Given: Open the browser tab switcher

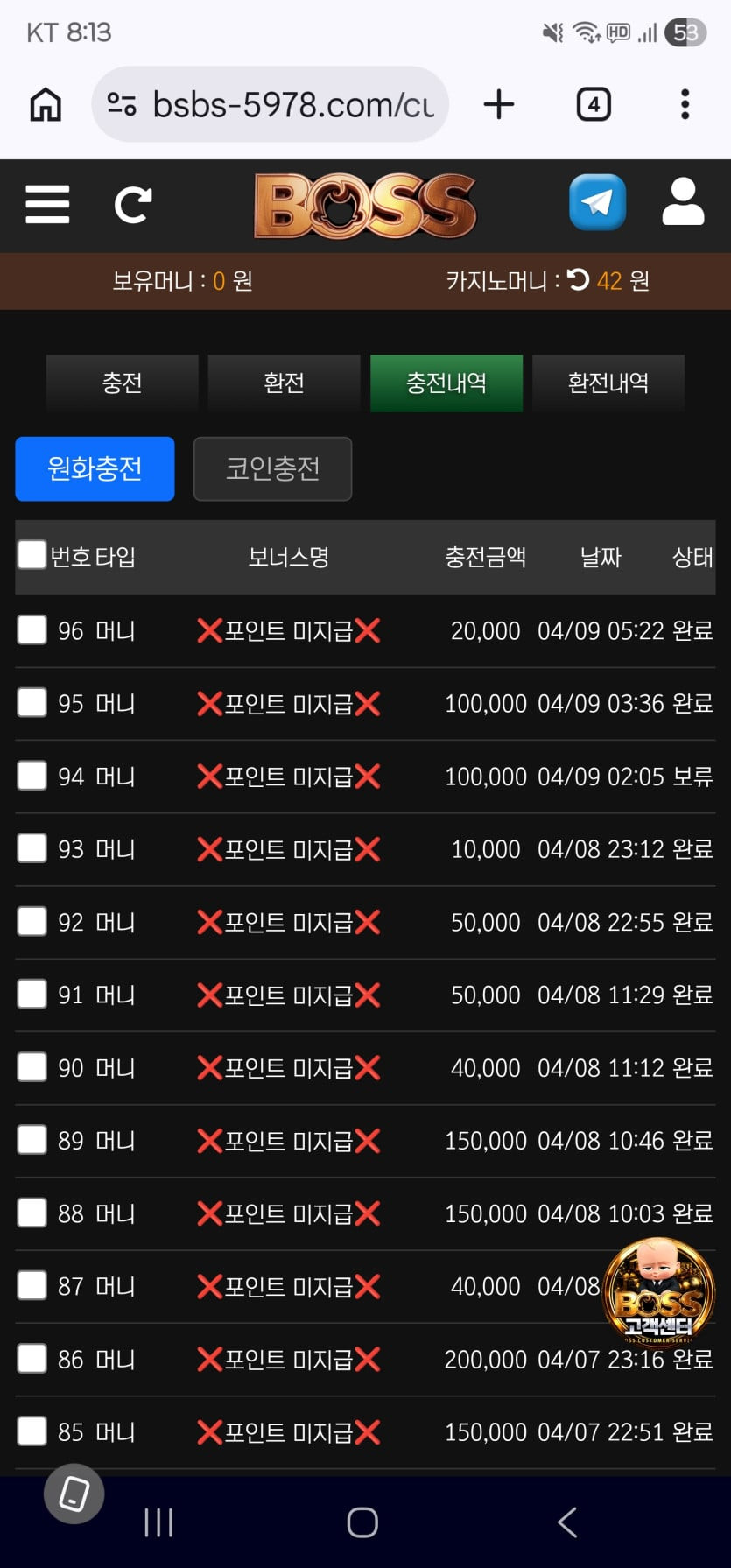Looking at the screenshot, I should tap(594, 105).
